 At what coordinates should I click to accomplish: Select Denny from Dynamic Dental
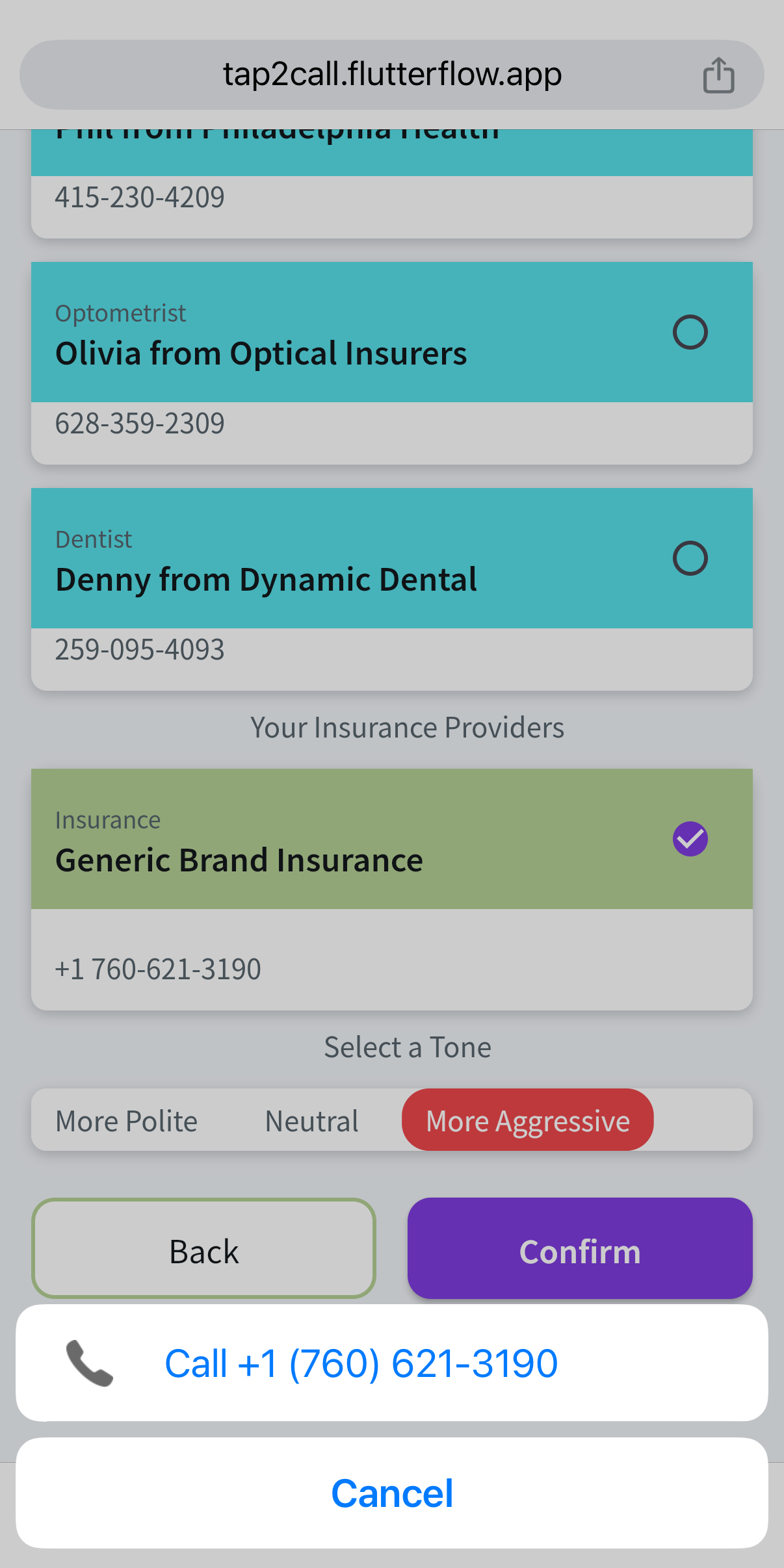pyautogui.click(x=690, y=558)
